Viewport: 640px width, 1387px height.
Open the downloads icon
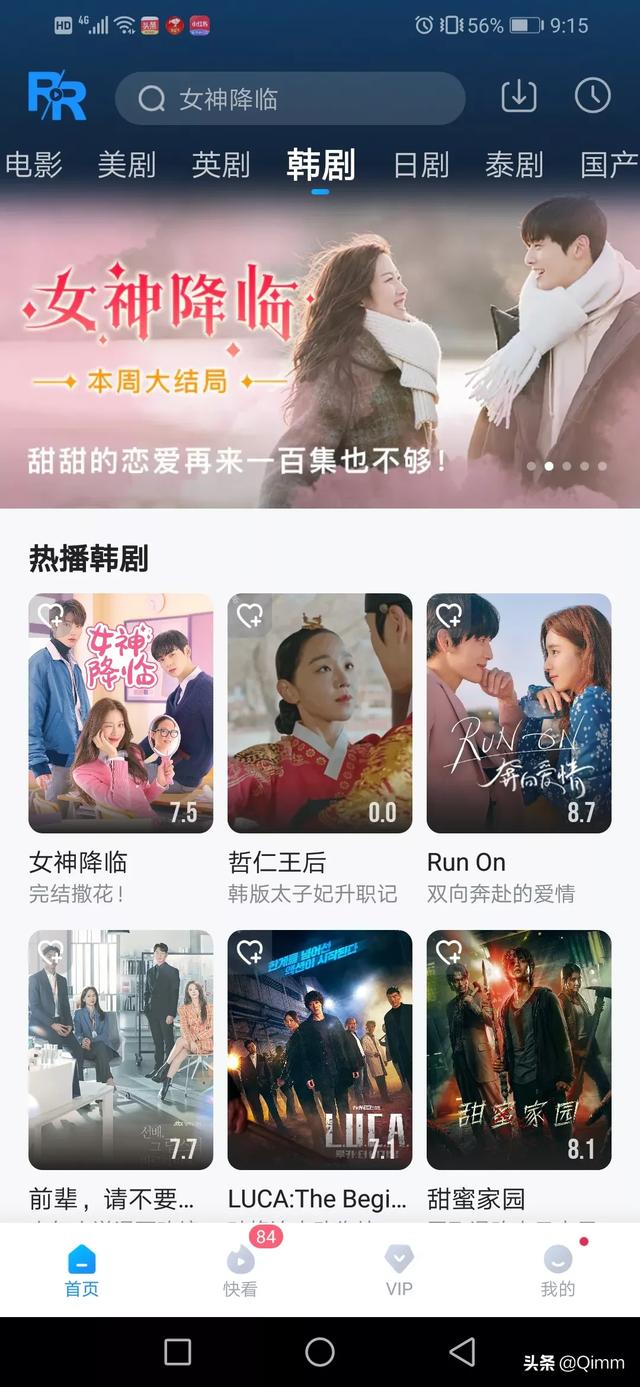[x=518, y=96]
